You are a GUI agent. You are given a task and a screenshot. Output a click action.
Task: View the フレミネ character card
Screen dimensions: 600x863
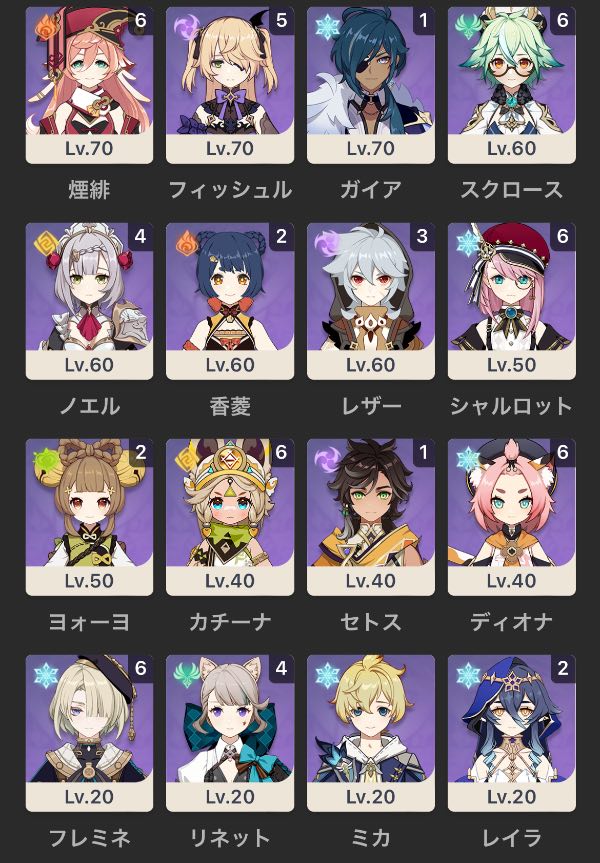click(x=88, y=733)
